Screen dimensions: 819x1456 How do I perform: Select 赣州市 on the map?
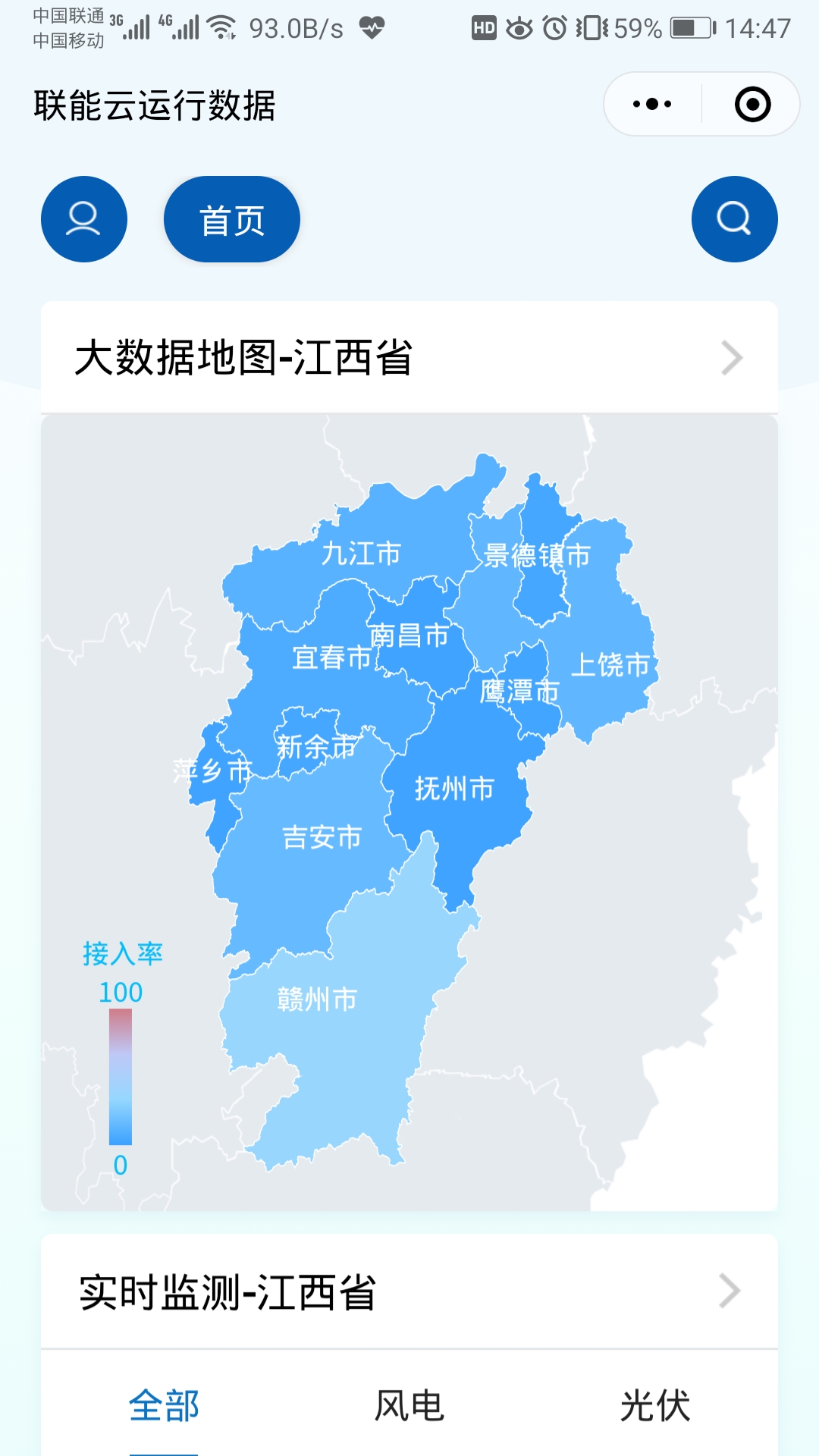(317, 999)
